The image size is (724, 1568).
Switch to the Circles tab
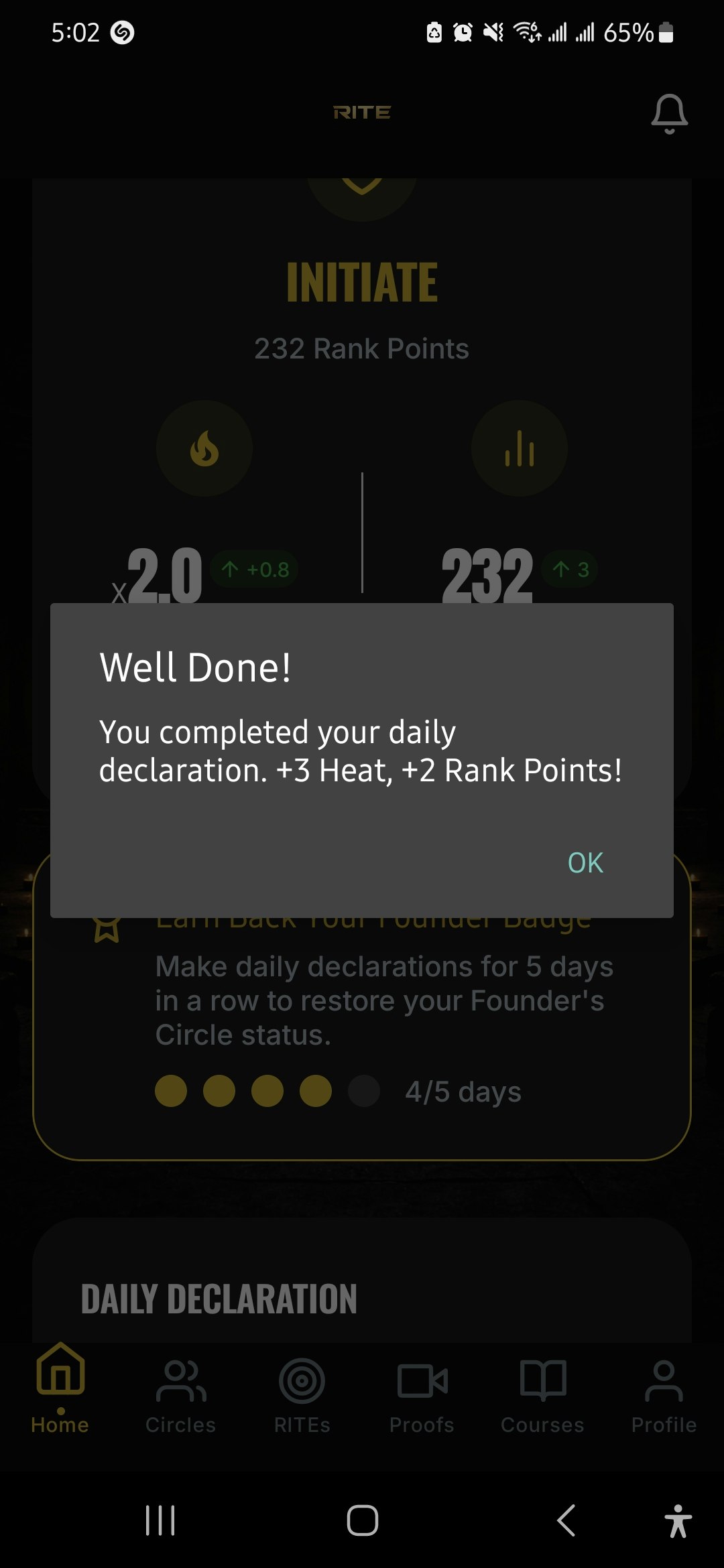point(180,1395)
